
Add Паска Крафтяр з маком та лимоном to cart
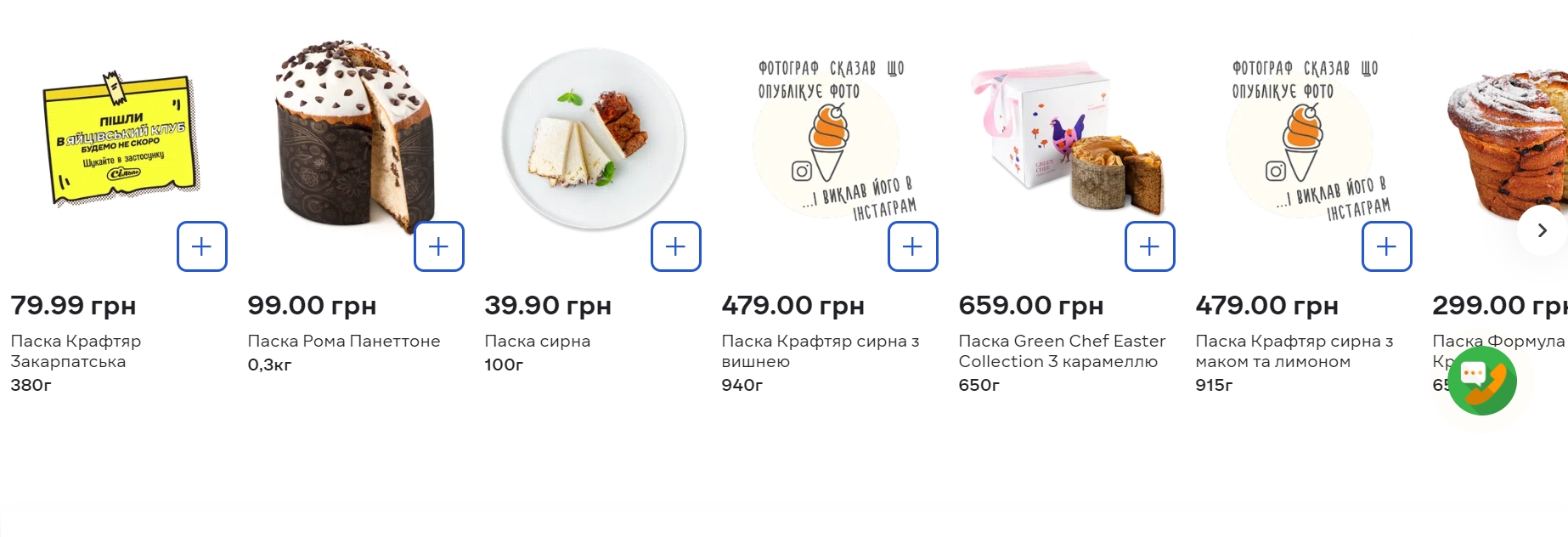click(1387, 246)
